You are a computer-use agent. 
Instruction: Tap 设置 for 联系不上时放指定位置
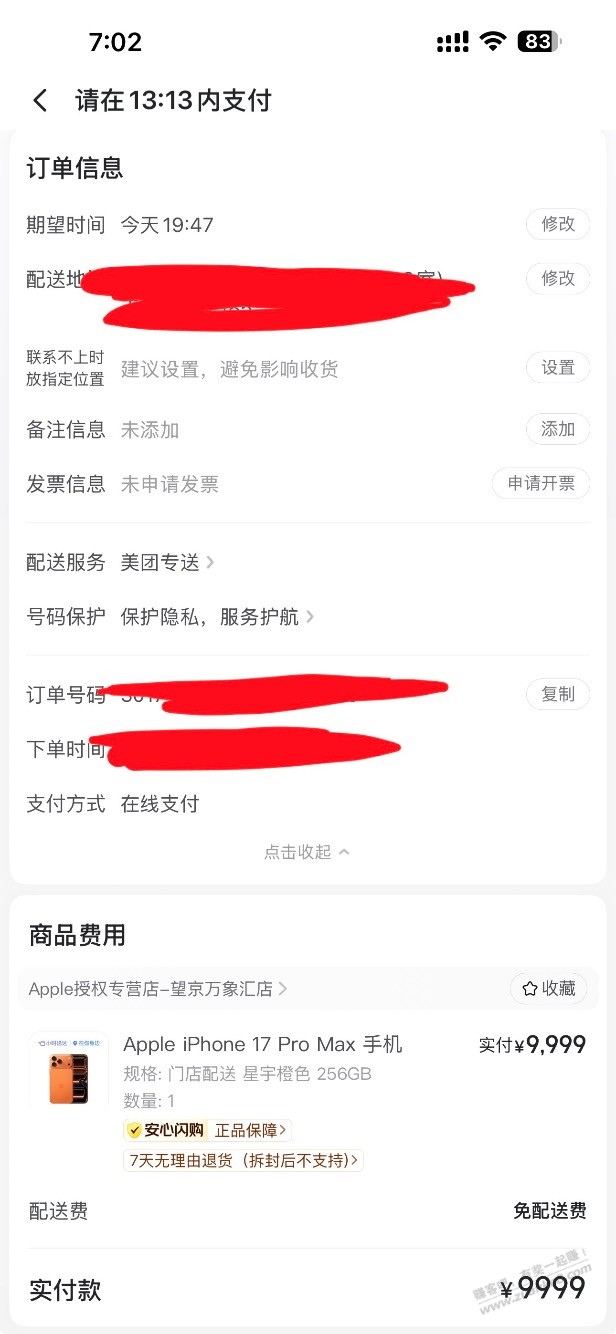click(x=557, y=367)
